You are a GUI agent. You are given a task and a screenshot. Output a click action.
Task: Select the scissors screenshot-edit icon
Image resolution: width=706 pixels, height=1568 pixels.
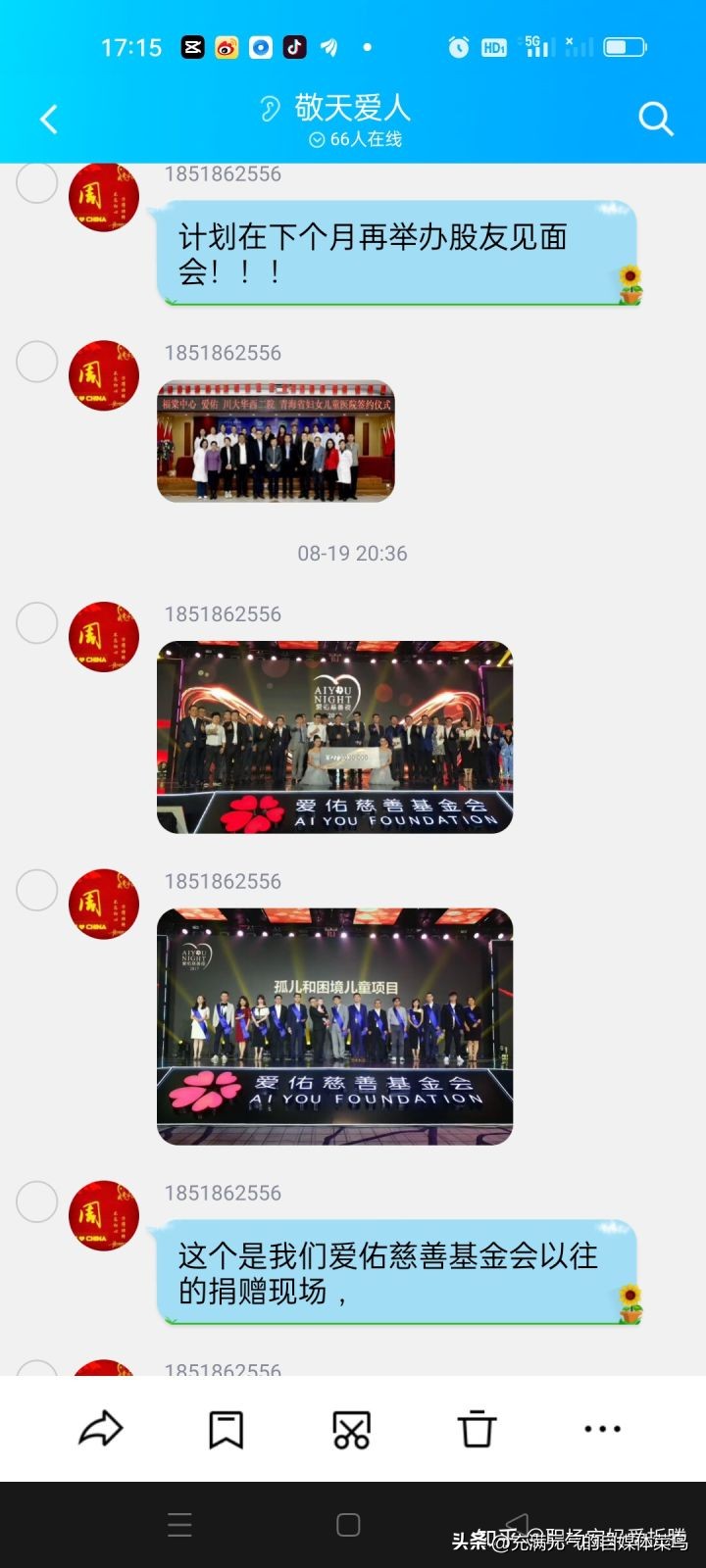352,1429
